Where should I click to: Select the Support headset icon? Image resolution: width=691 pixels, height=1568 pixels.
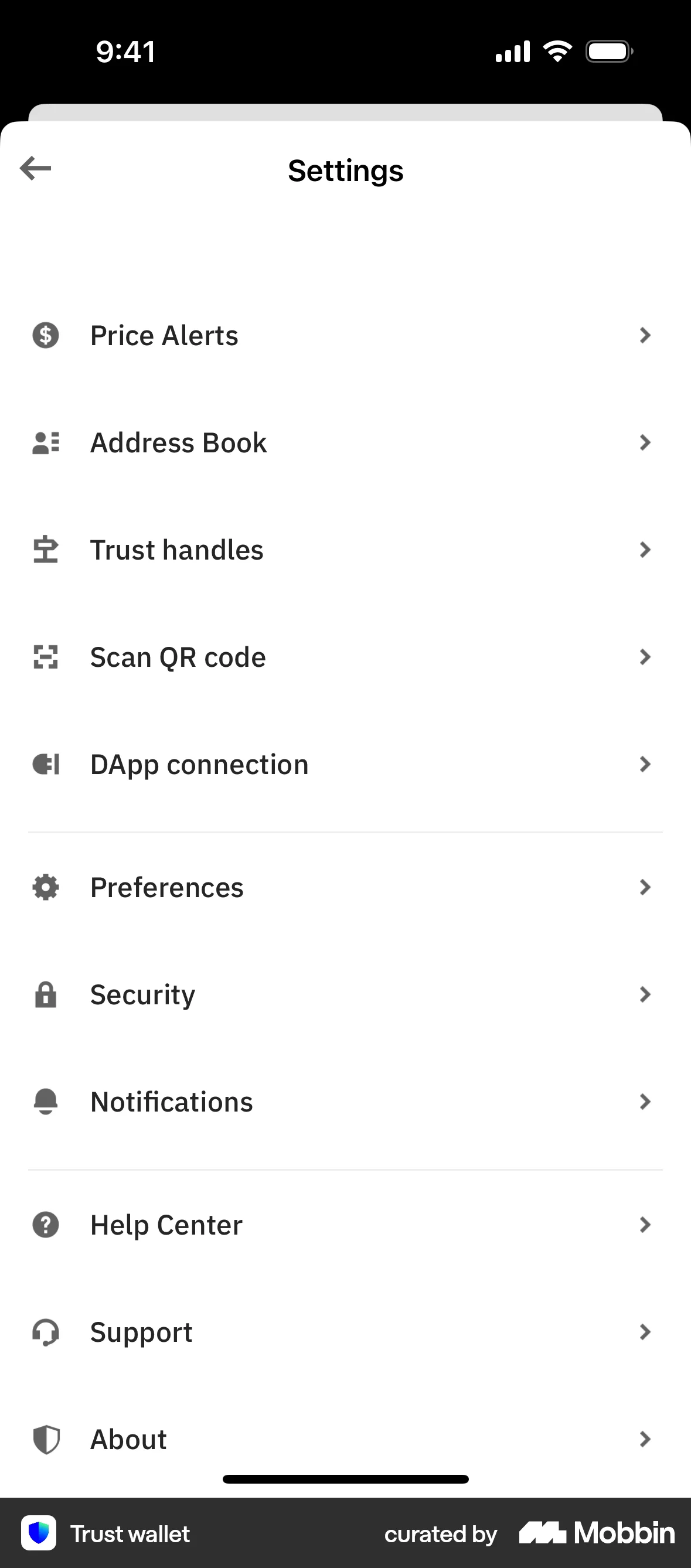46,1332
